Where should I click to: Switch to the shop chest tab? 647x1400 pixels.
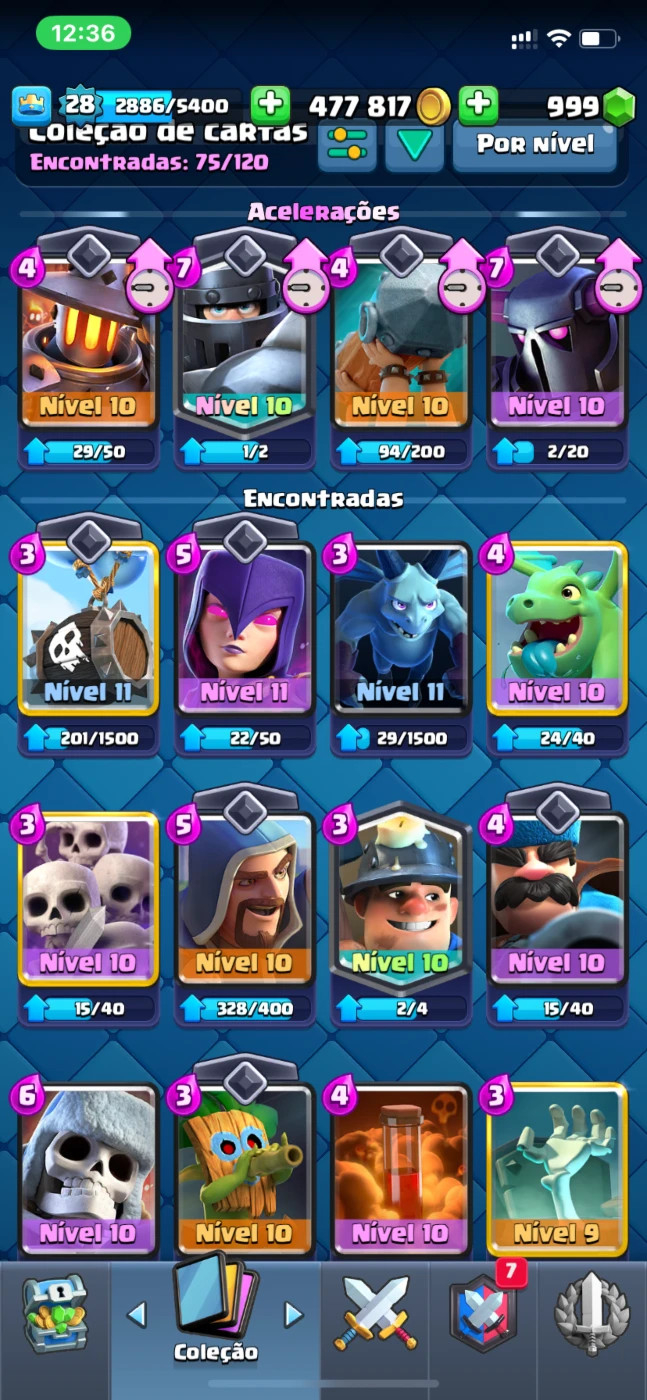[x=55, y=1312]
